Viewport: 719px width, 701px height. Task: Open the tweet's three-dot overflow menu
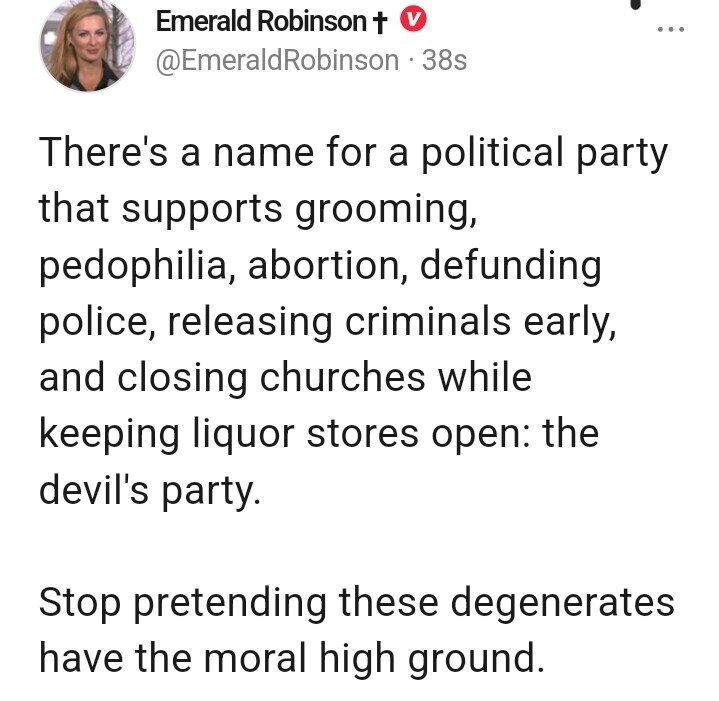tap(670, 30)
